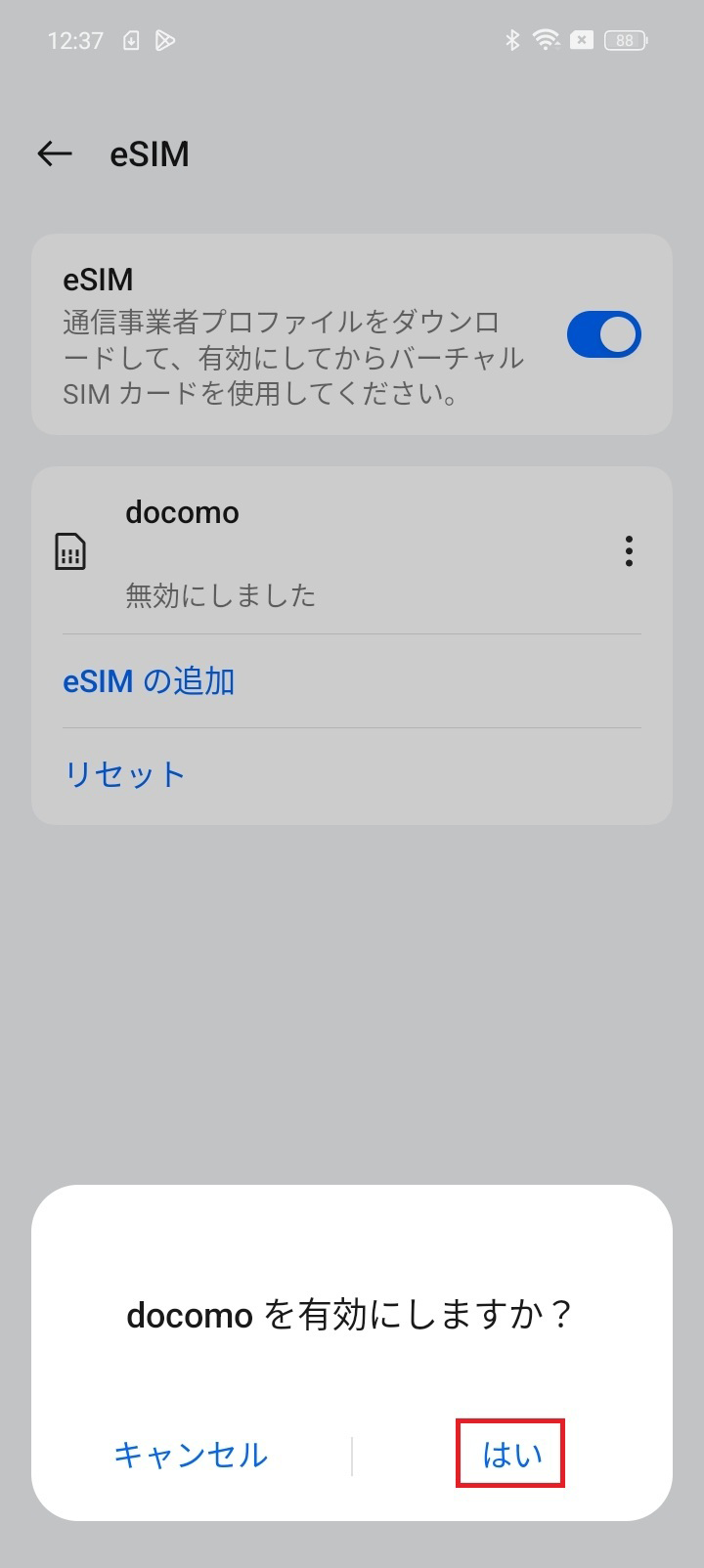
Task: Select the docomo profile entry
Action: point(182,511)
